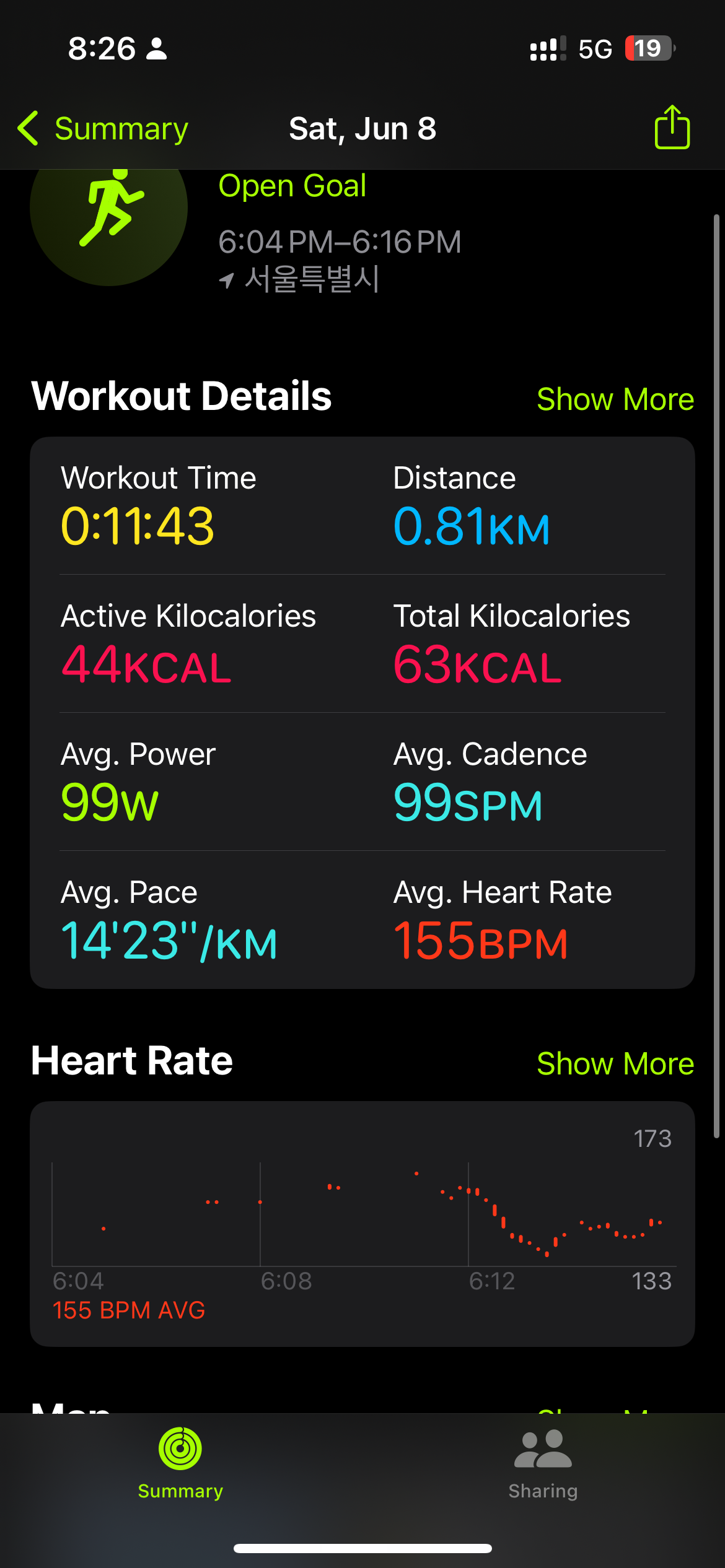This screenshot has height=1568, width=725.
Task: Share this workout
Action: pyautogui.click(x=672, y=127)
